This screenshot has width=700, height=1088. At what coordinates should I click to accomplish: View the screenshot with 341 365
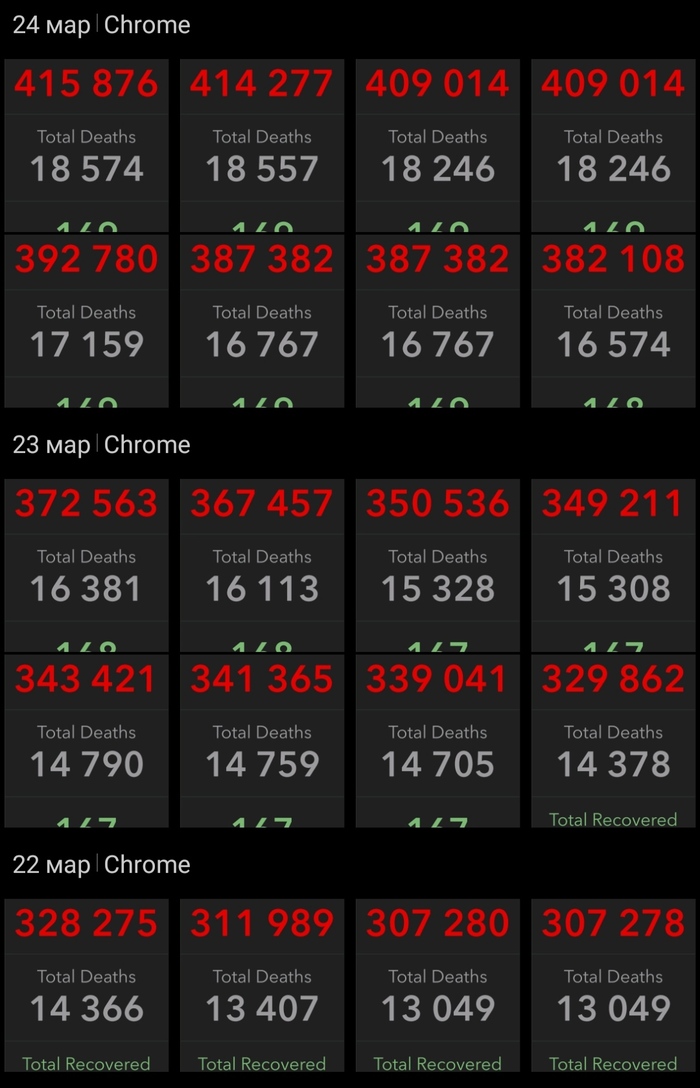click(x=262, y=740)
